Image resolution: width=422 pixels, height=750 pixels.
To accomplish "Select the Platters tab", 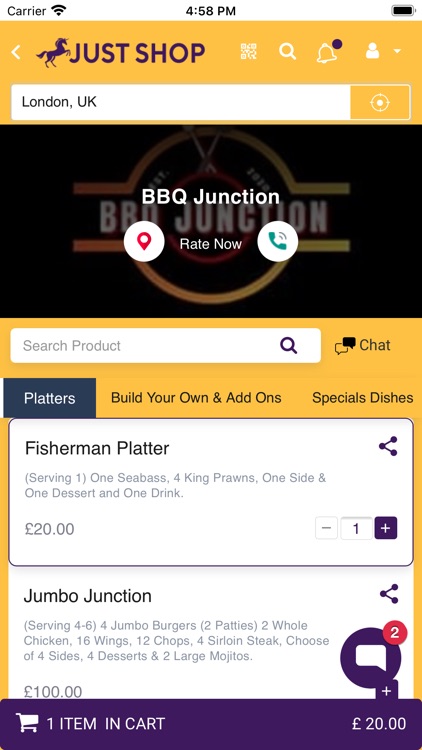I will [x=50, y=398].
